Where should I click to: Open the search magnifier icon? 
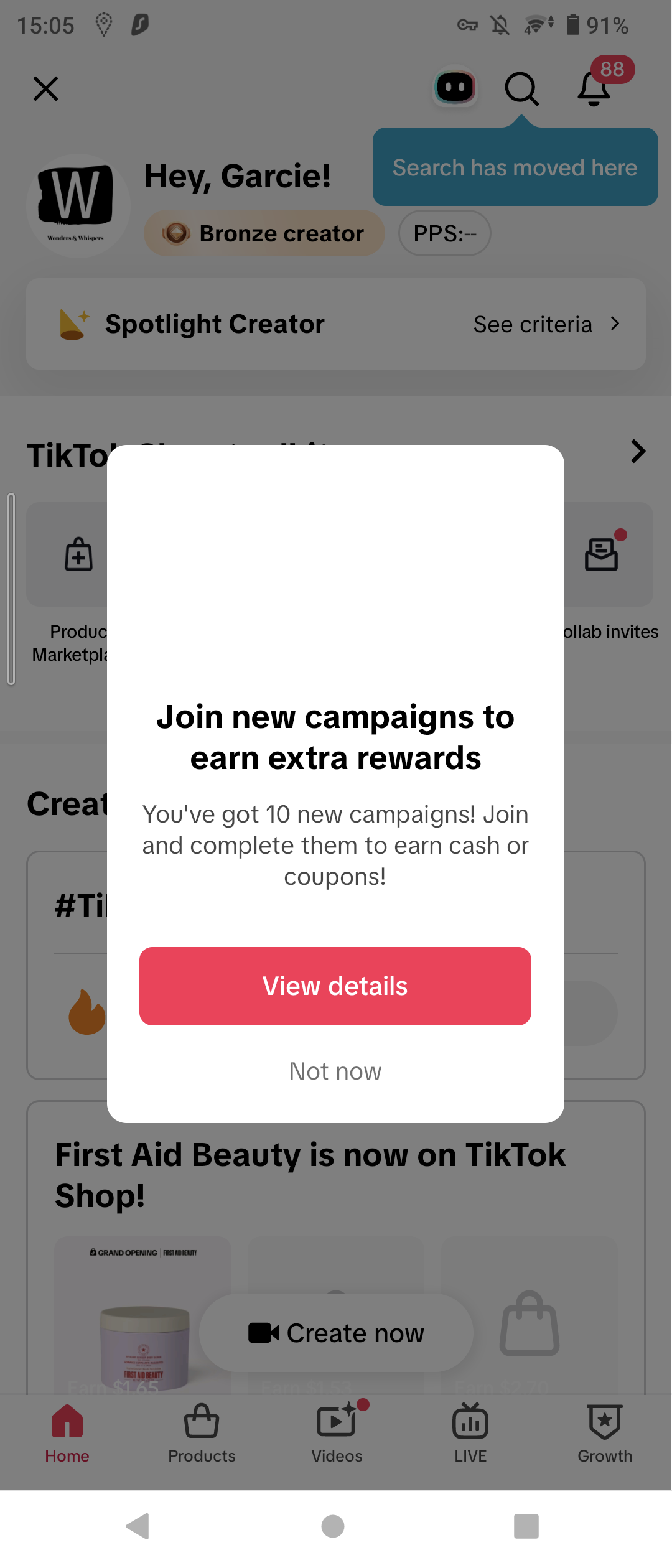pos(521,88)
